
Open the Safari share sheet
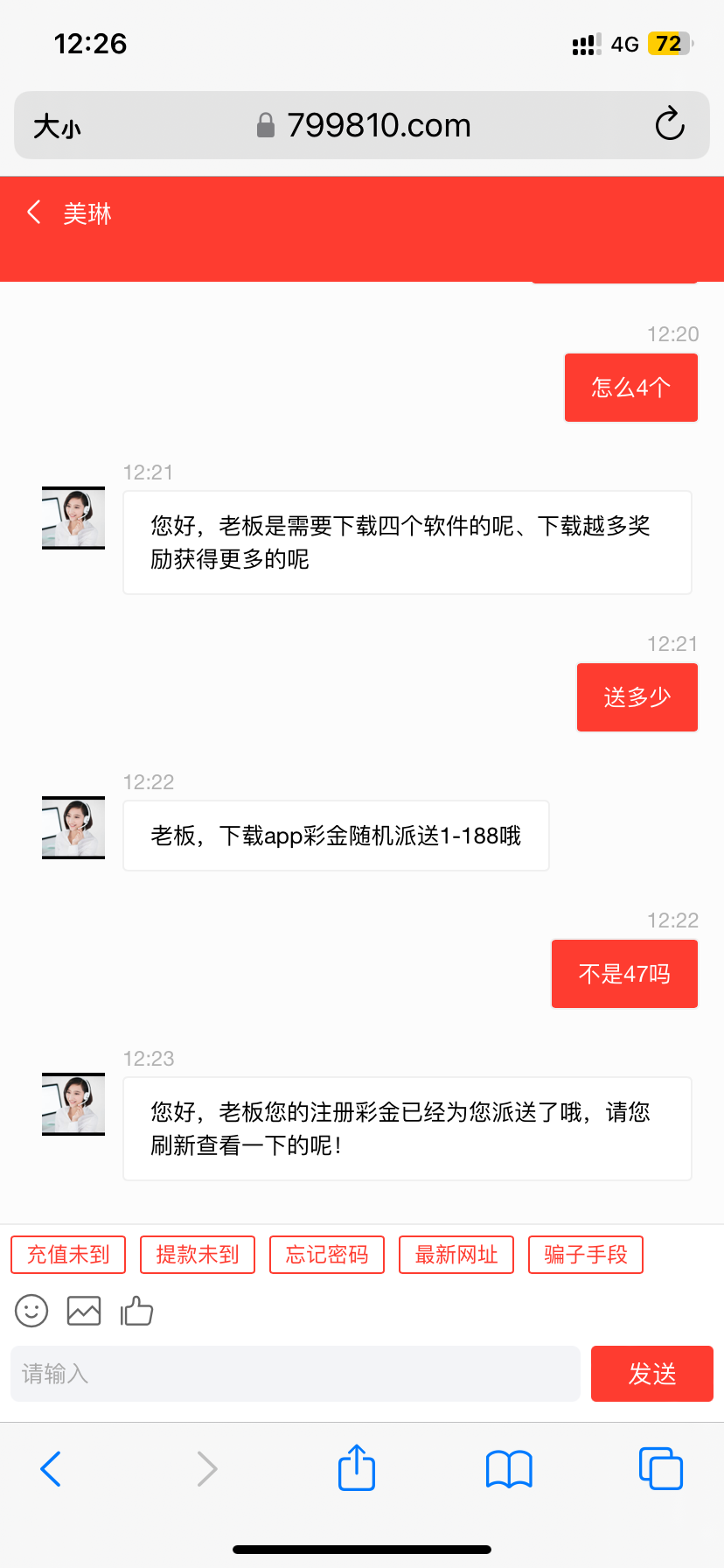point(357,1467)
